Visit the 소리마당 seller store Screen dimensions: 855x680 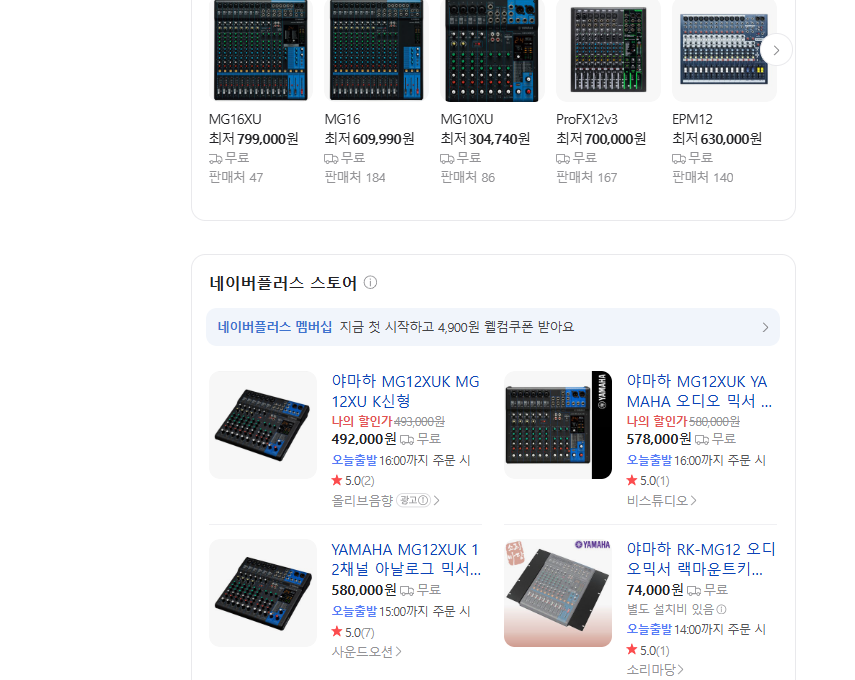point(654,669)
